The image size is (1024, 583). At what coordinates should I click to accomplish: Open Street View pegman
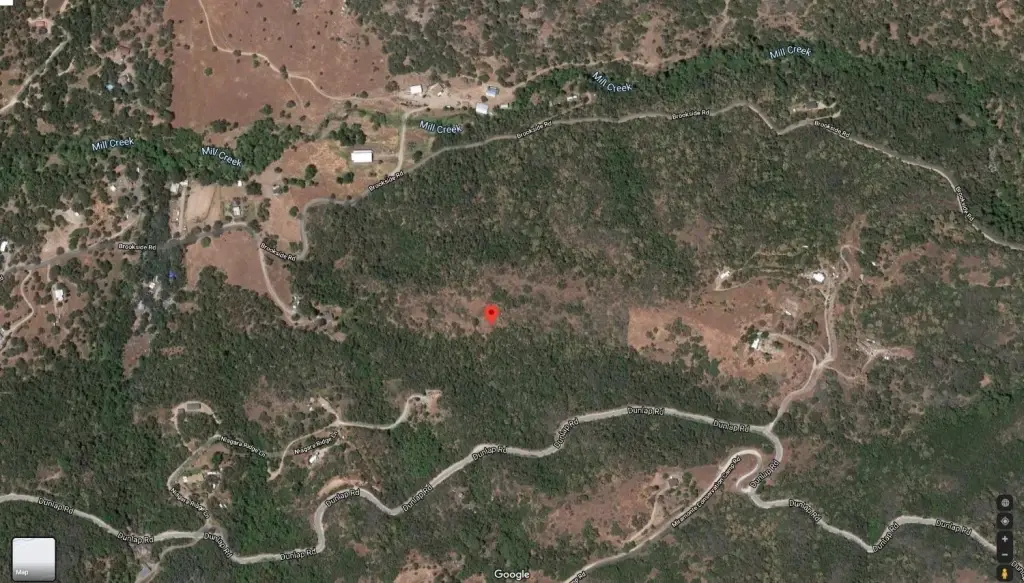(1005, 573)
